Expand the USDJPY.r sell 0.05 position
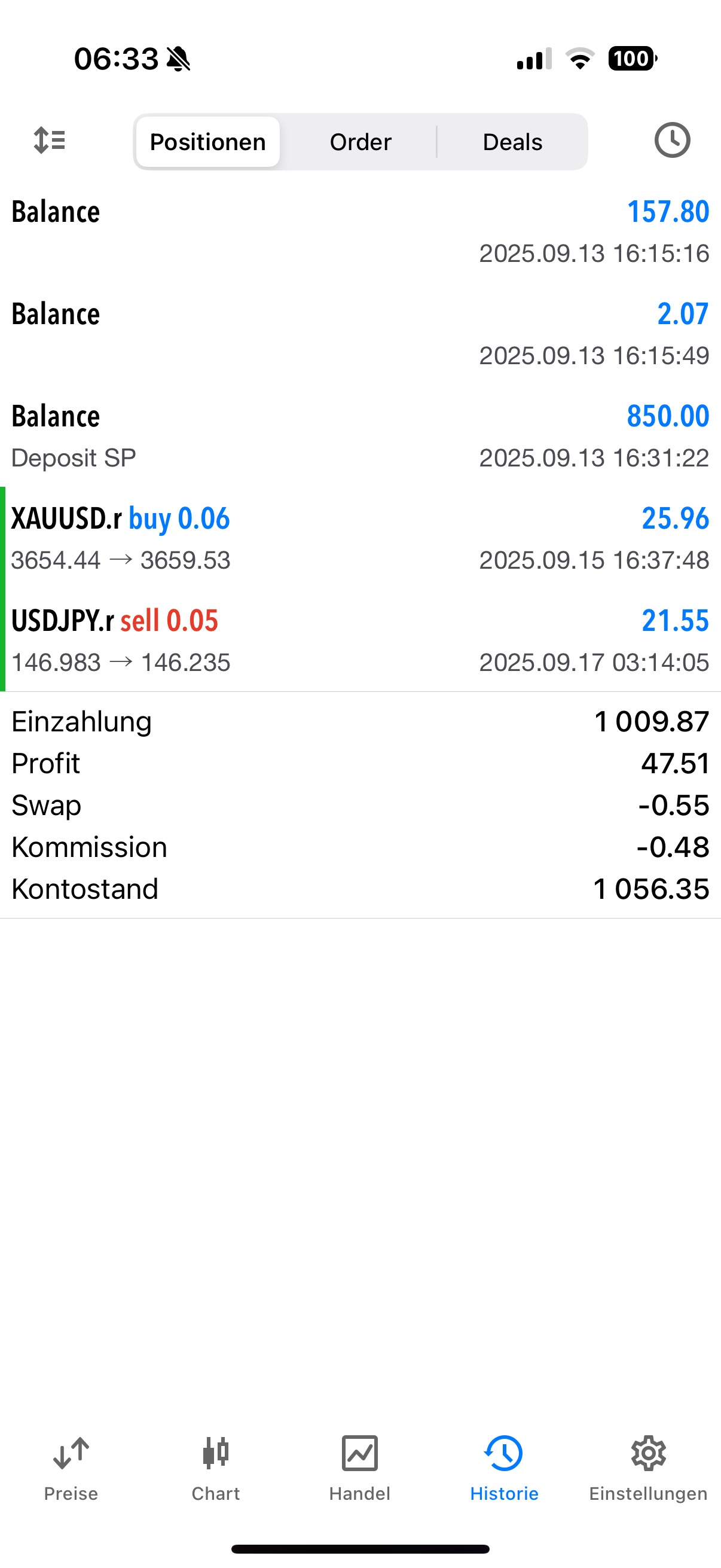This screenshot has height=1568, width=721. (x=360, y=640)
